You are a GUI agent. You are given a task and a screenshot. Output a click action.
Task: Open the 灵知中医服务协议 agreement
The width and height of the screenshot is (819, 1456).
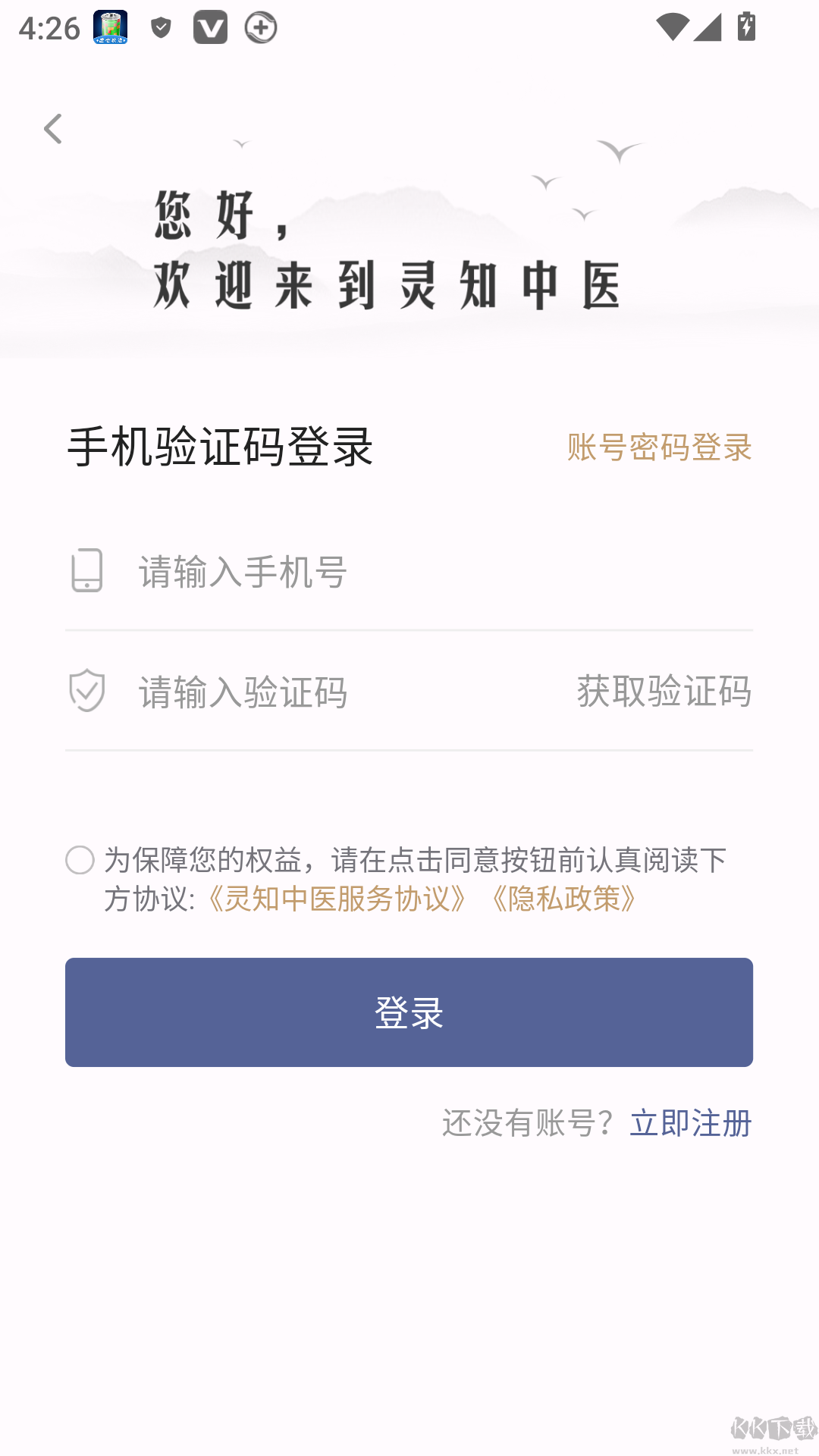337,902
